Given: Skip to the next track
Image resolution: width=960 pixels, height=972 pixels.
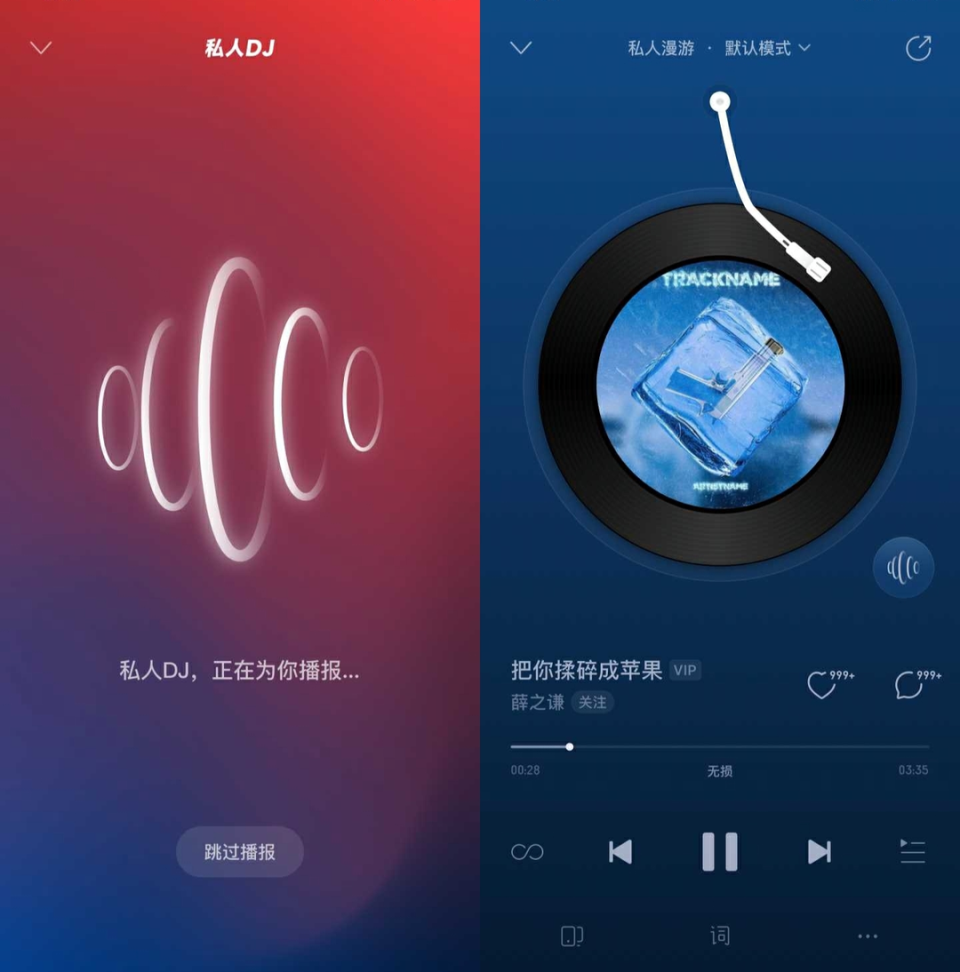Looking at the screenshot, I should (x=818, y=851).
